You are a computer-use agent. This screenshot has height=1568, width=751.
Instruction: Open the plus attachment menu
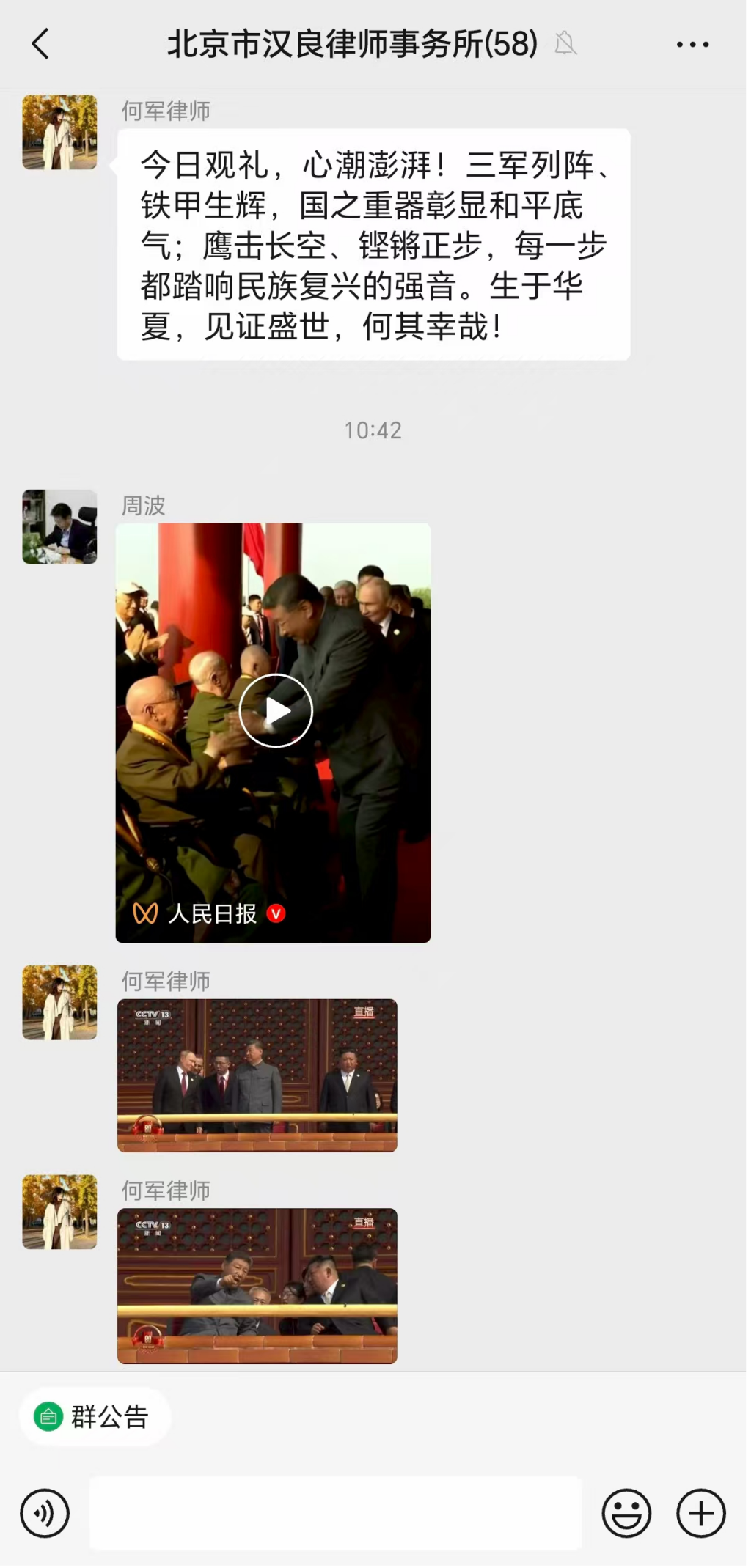[700, 1513]
